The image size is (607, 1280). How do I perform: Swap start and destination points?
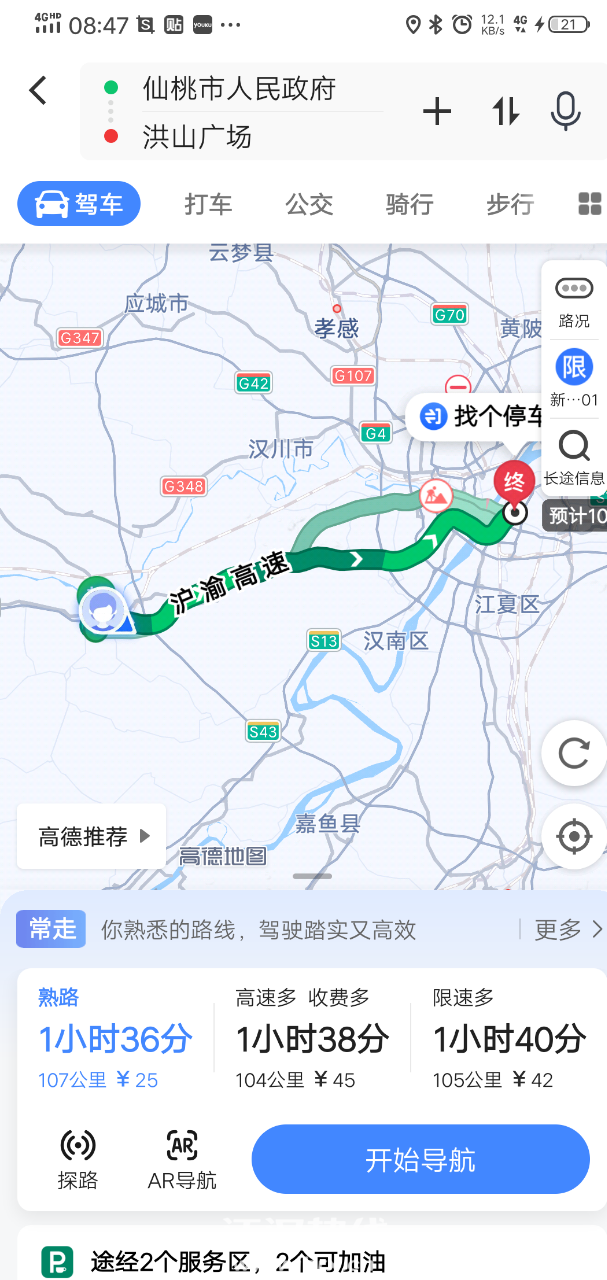click(x=505, y=111)
